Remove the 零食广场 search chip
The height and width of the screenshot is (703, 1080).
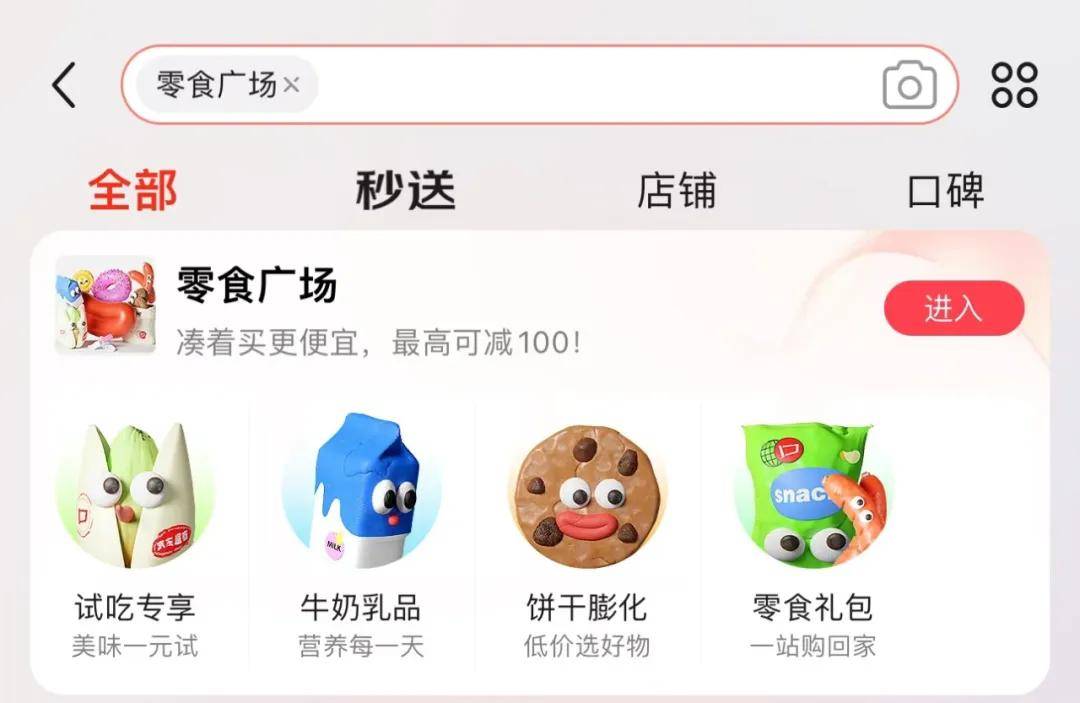pyautogui.click(x=291, y=86)
